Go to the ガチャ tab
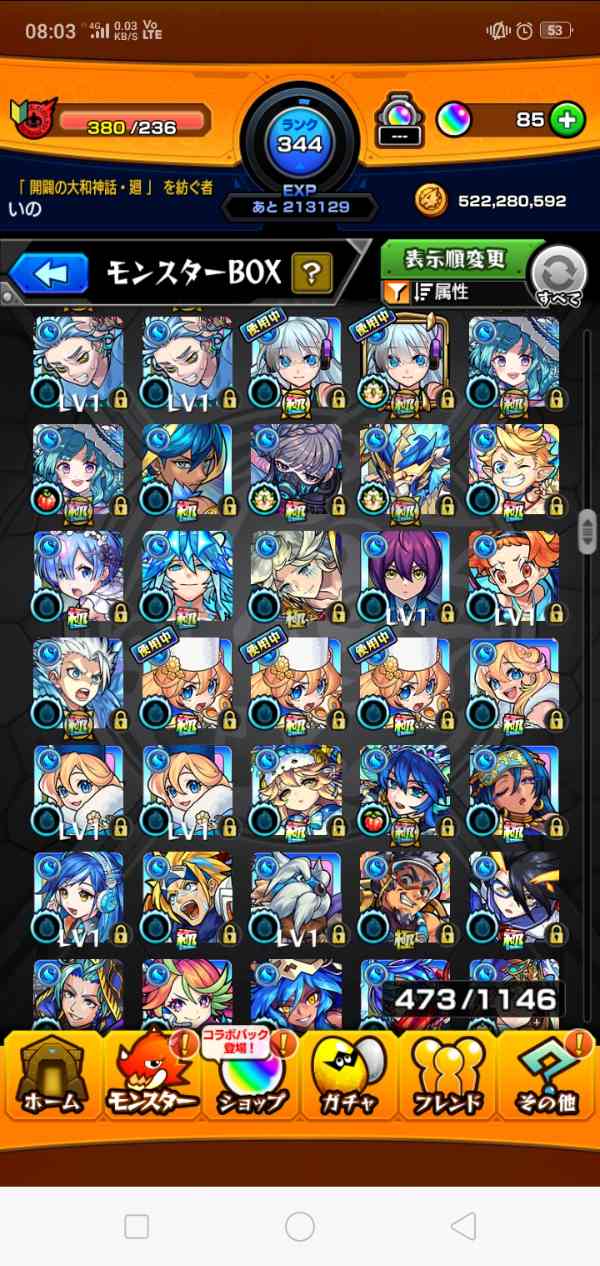This screenshot has height=1266, width=600. point(350,1078)
